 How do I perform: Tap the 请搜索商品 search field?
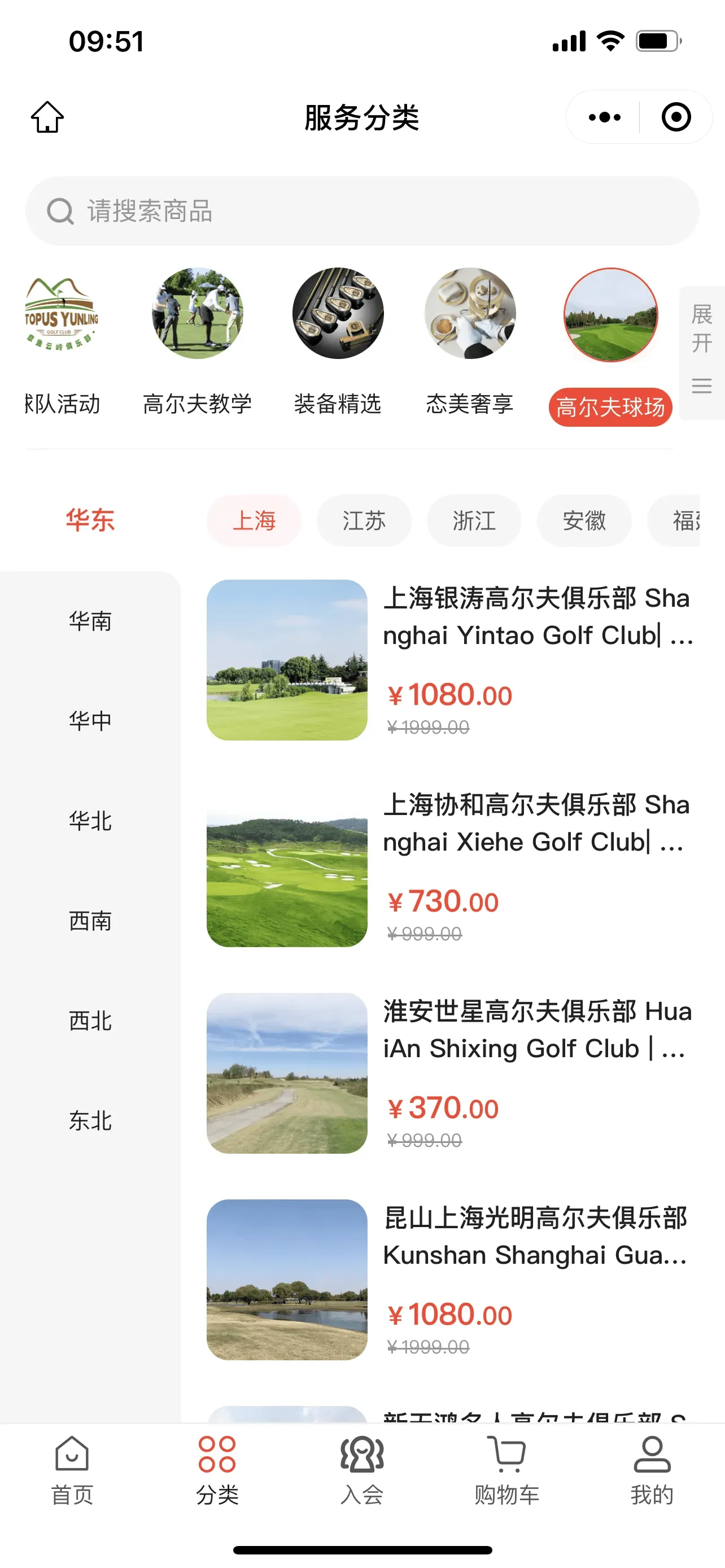pyautogui.click(x=362, y=212)
